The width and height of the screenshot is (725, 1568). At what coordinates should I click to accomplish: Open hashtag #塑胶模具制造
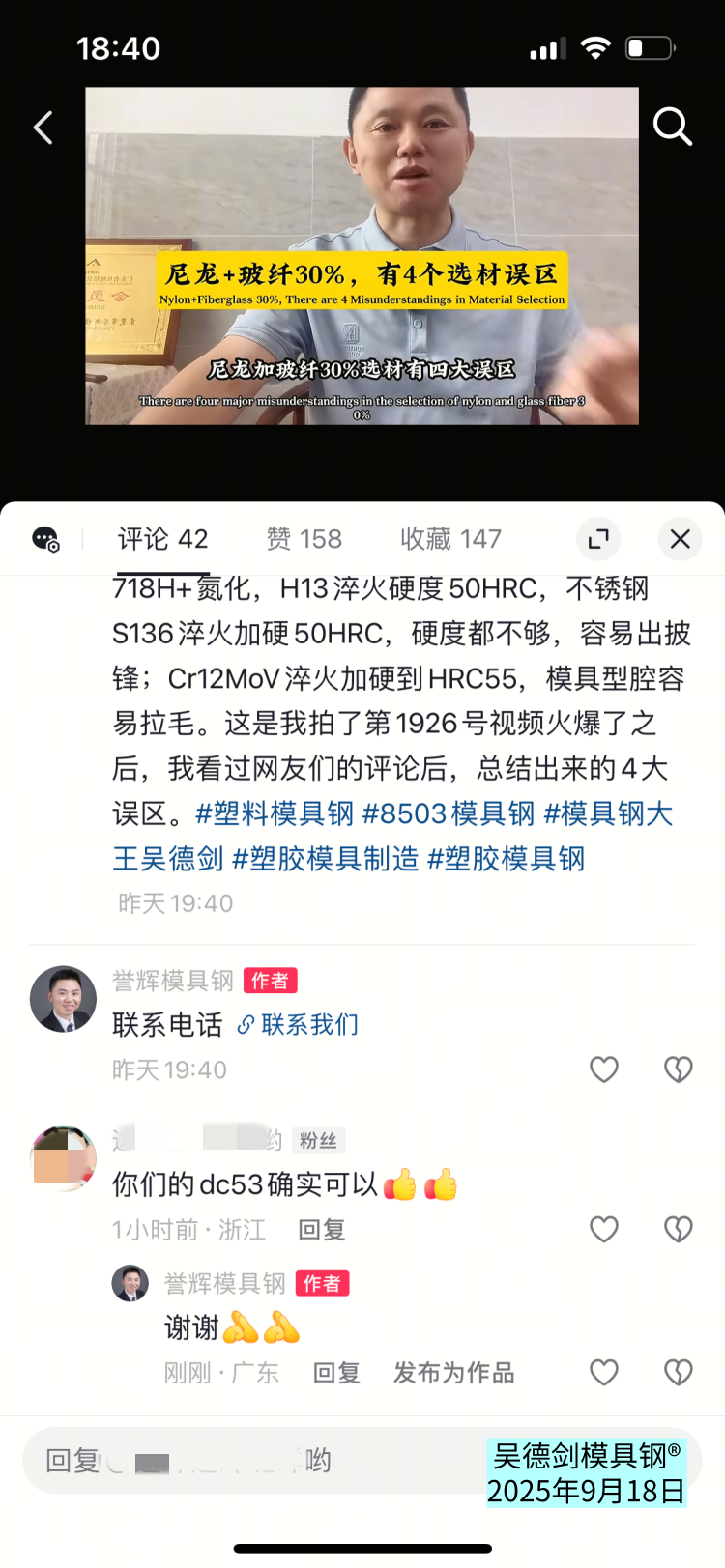tap(325, 858)
